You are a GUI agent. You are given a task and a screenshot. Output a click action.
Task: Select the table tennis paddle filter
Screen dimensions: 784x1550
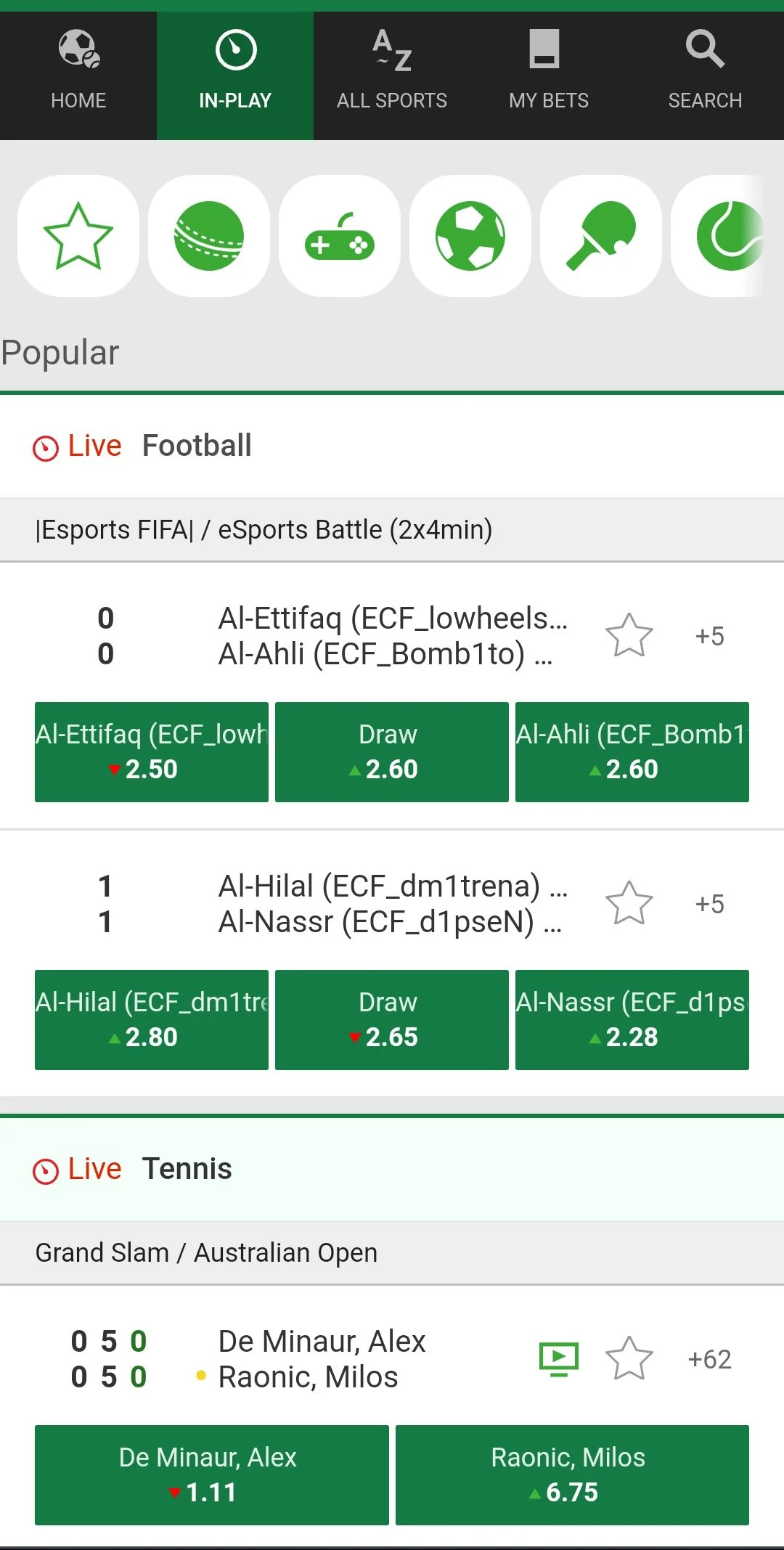[x=601, y=236]
